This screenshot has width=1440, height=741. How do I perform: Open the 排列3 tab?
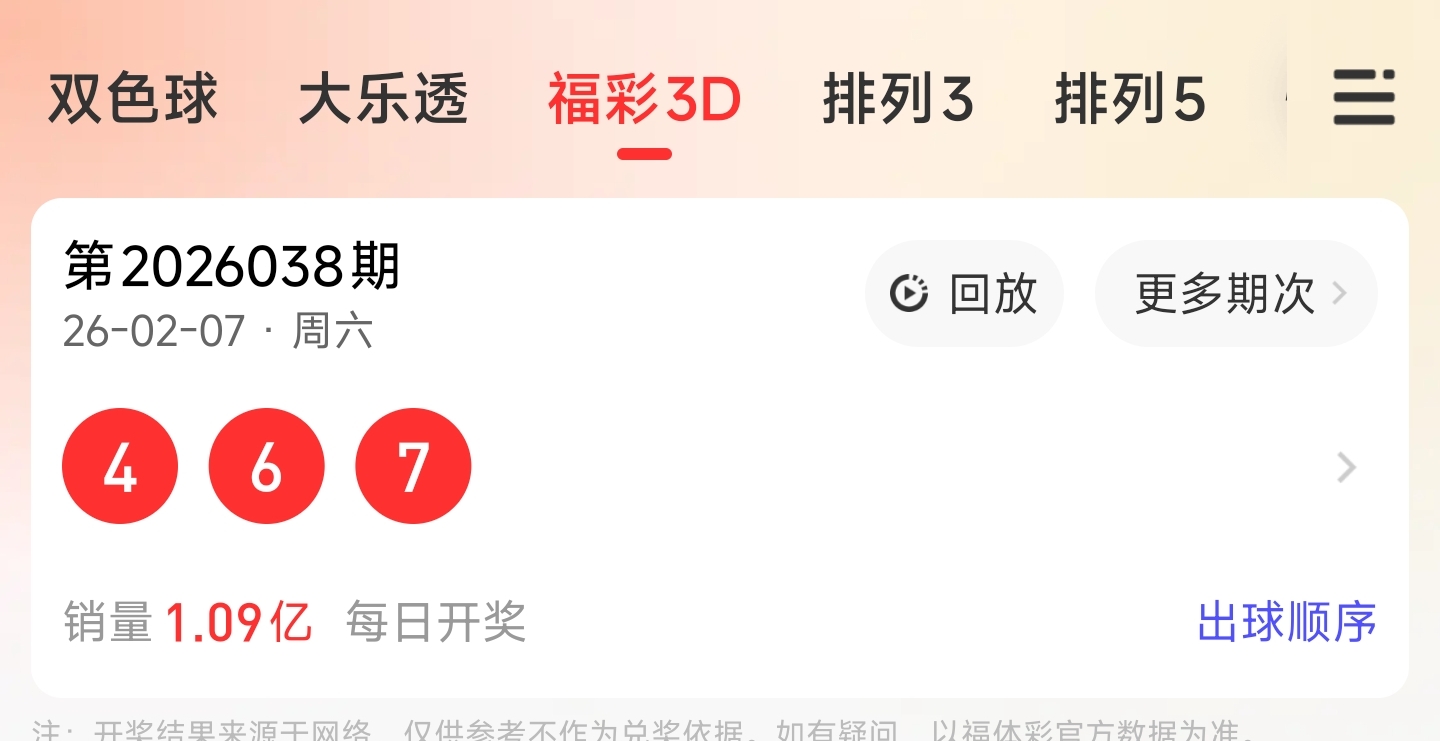click(x=898, y=100)
